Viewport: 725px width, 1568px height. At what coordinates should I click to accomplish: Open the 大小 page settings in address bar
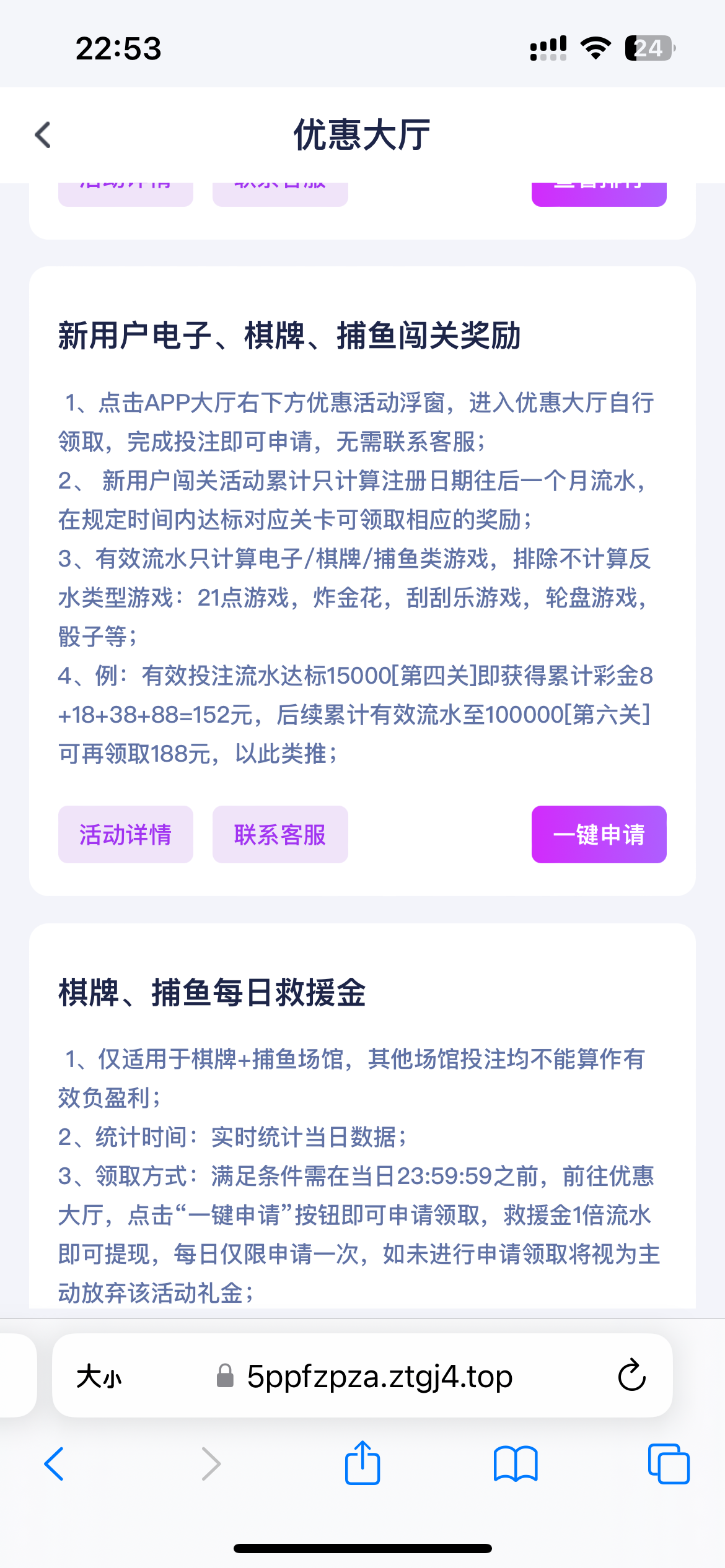(x=99, y=1377)
